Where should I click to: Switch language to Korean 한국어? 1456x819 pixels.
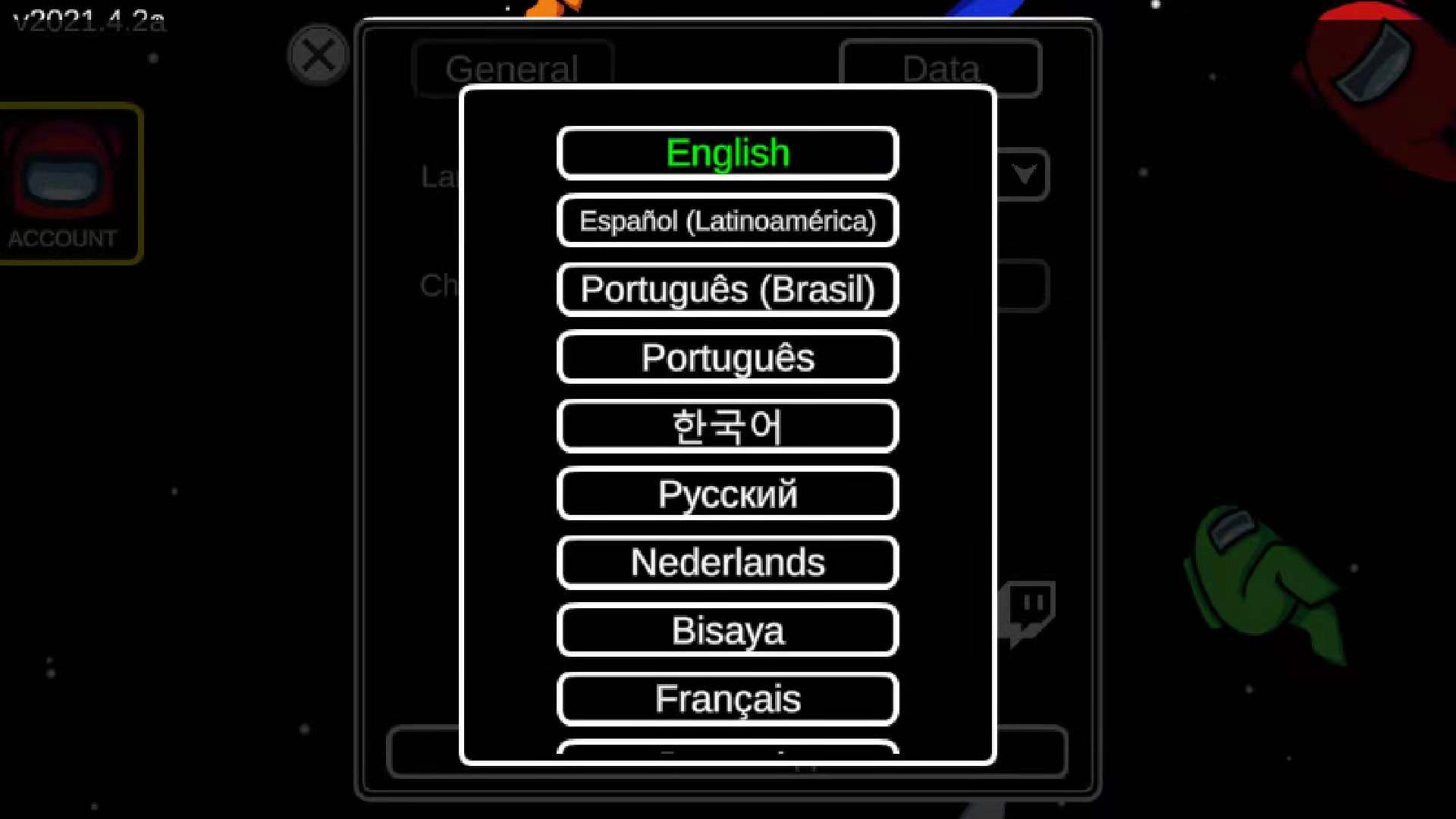(727, 426)
